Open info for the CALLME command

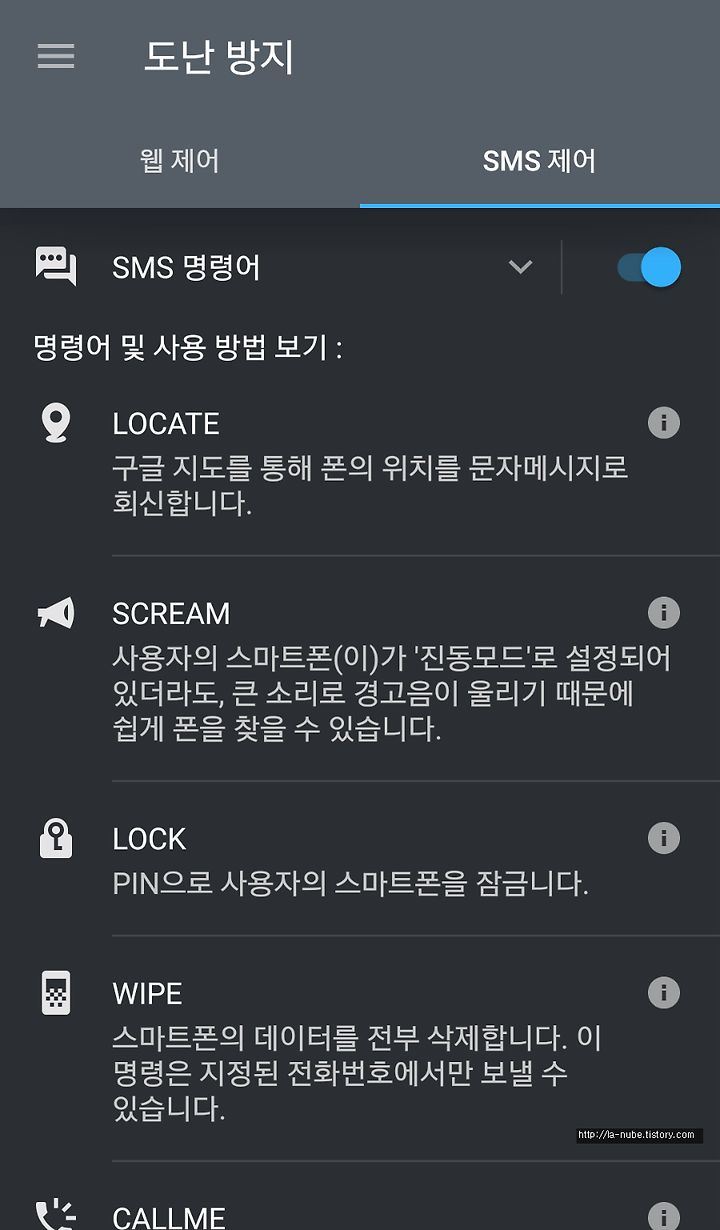(664, 1216)
